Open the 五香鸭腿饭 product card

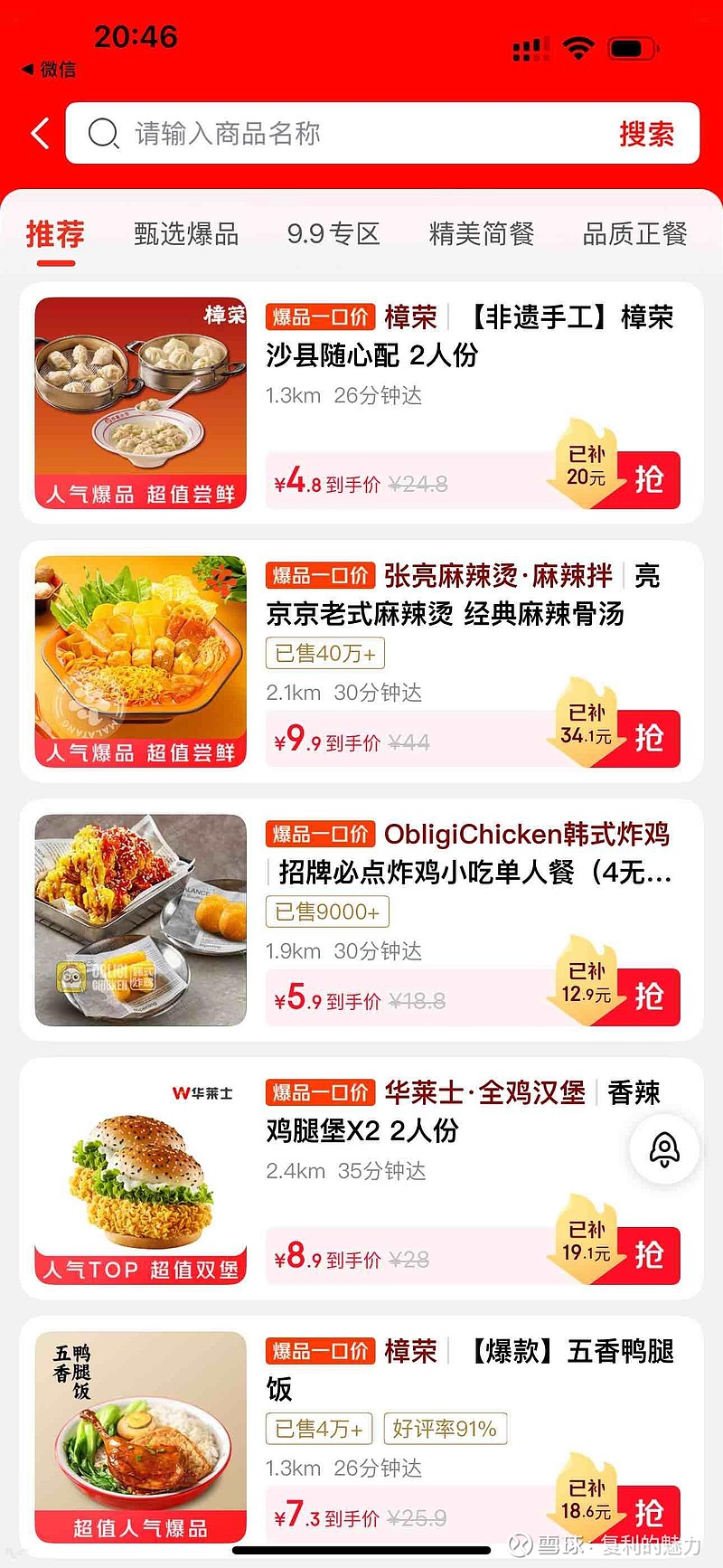point(470,1370)
